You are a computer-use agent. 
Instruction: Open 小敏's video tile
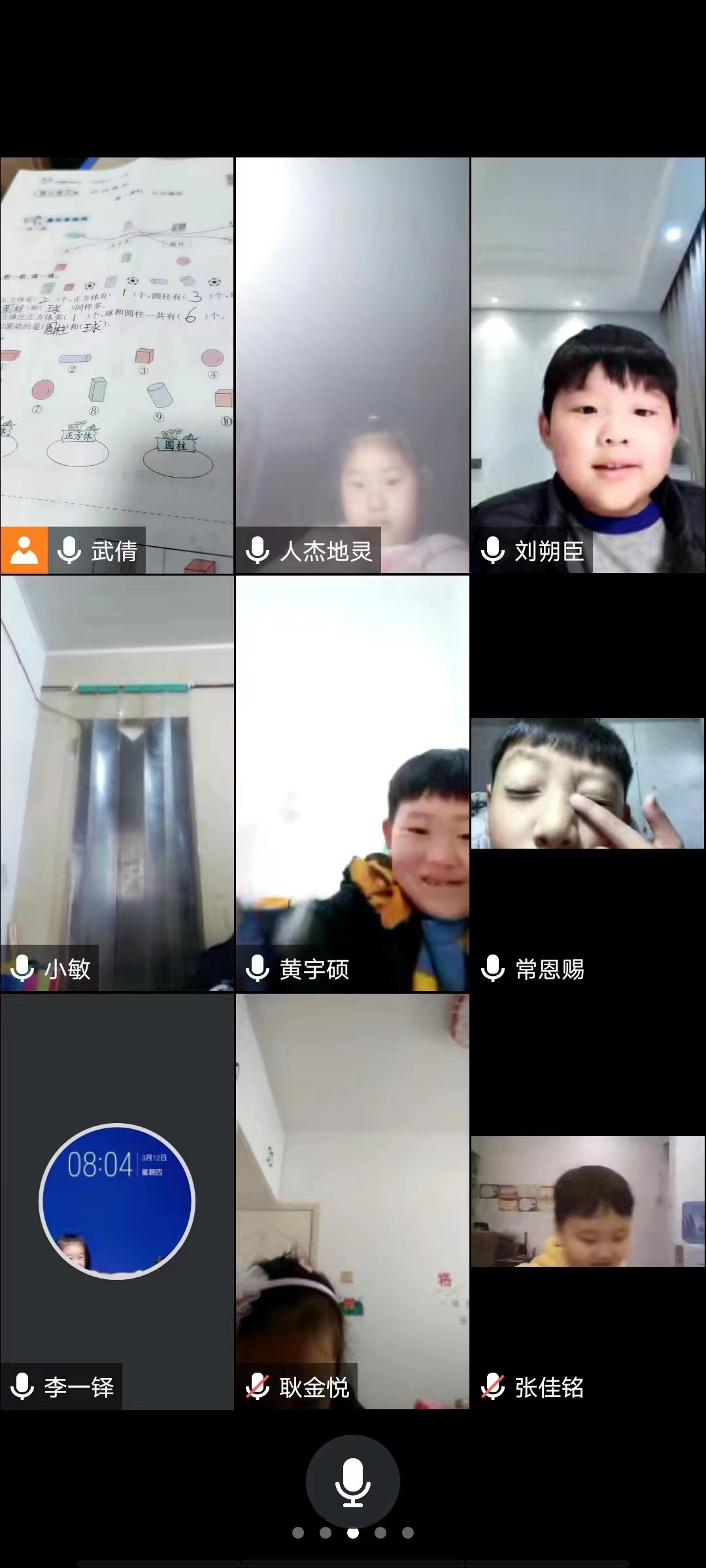(x=117, y=784)
